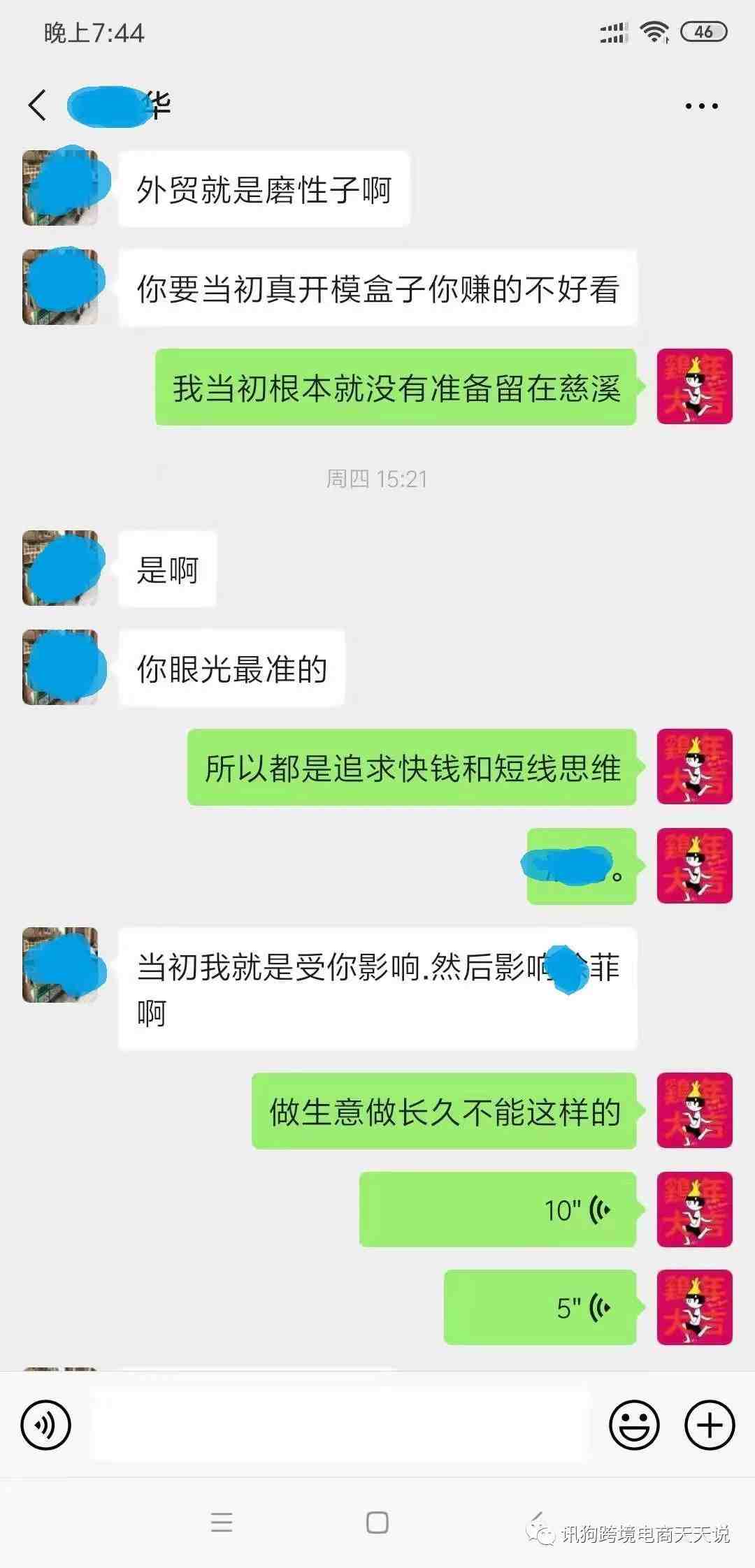Open the three-dot chat info menu

point(701,106)
